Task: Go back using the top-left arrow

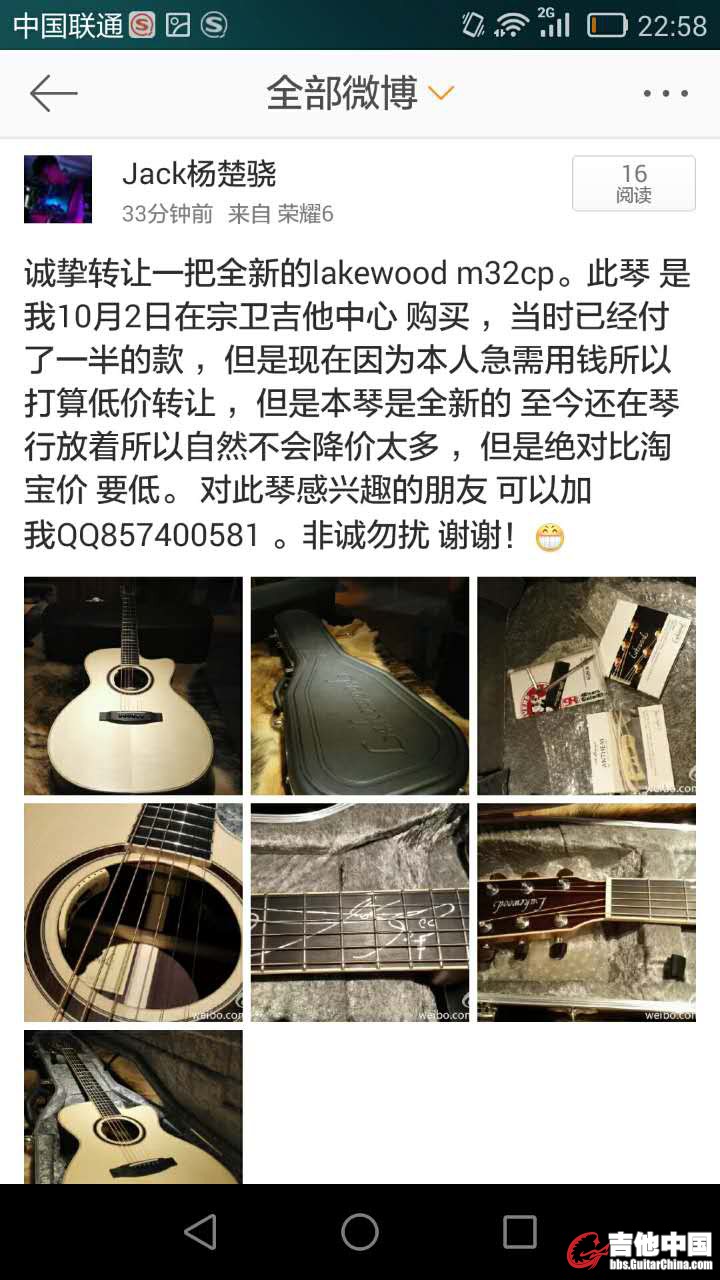Action: point(54,94)
